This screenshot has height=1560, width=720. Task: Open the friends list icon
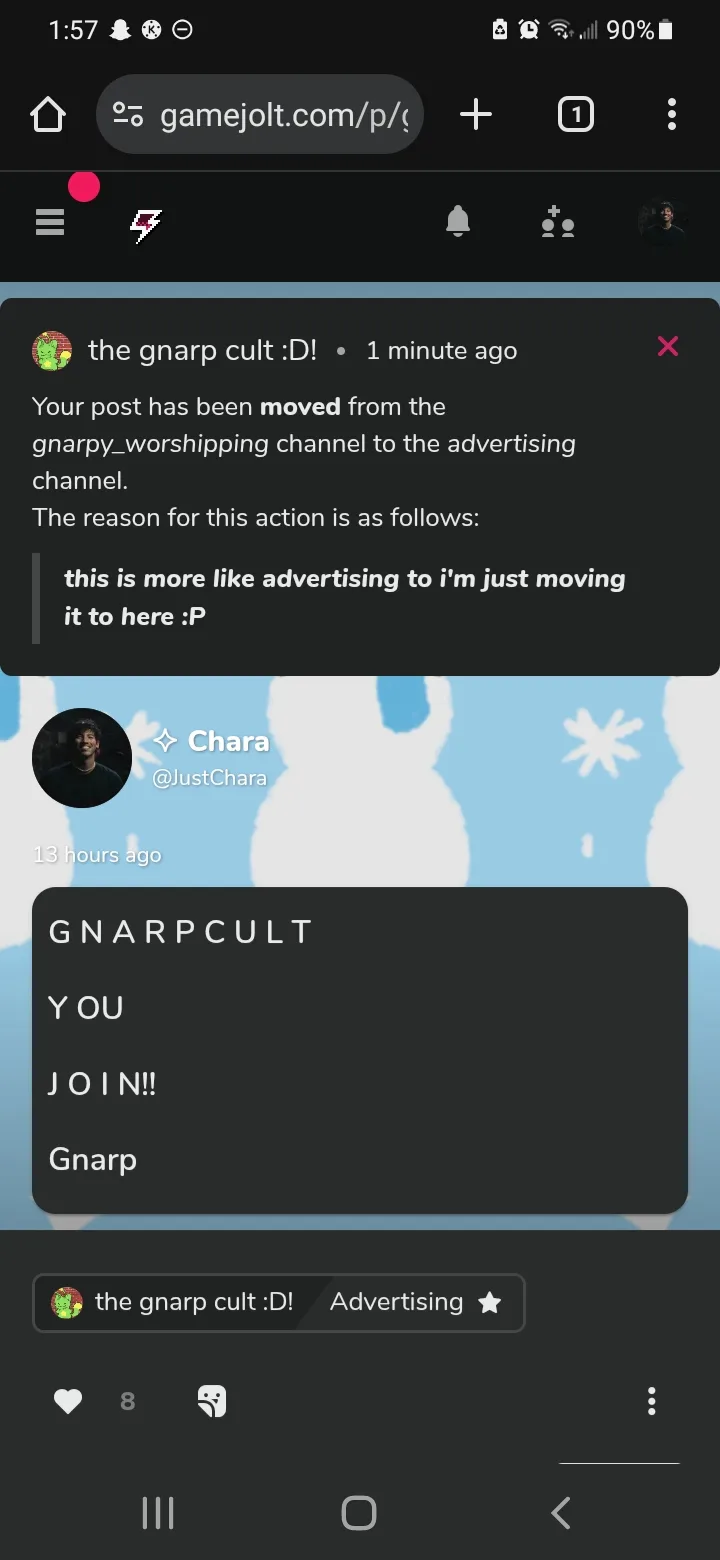pos(557,222)
